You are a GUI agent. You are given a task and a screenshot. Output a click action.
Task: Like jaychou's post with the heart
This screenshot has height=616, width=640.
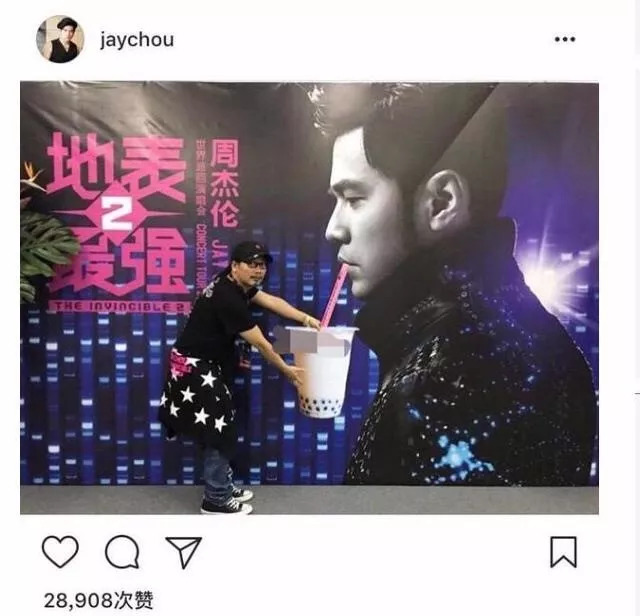60,551
